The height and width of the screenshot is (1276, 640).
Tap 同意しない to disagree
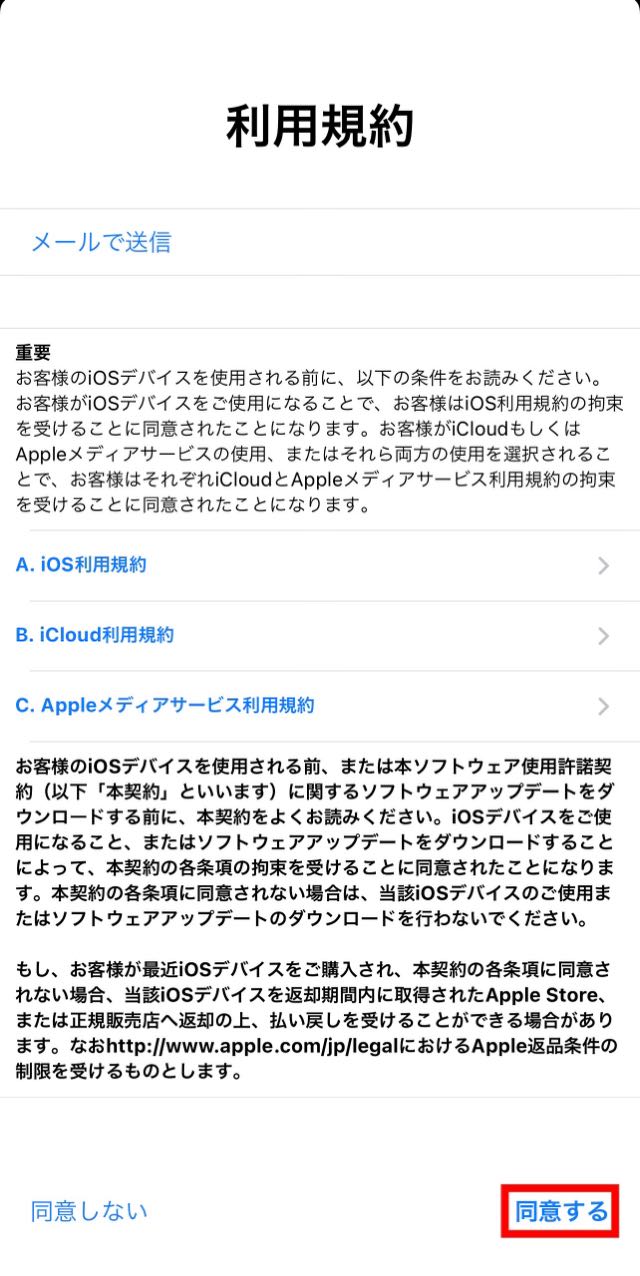point(89,1211)
